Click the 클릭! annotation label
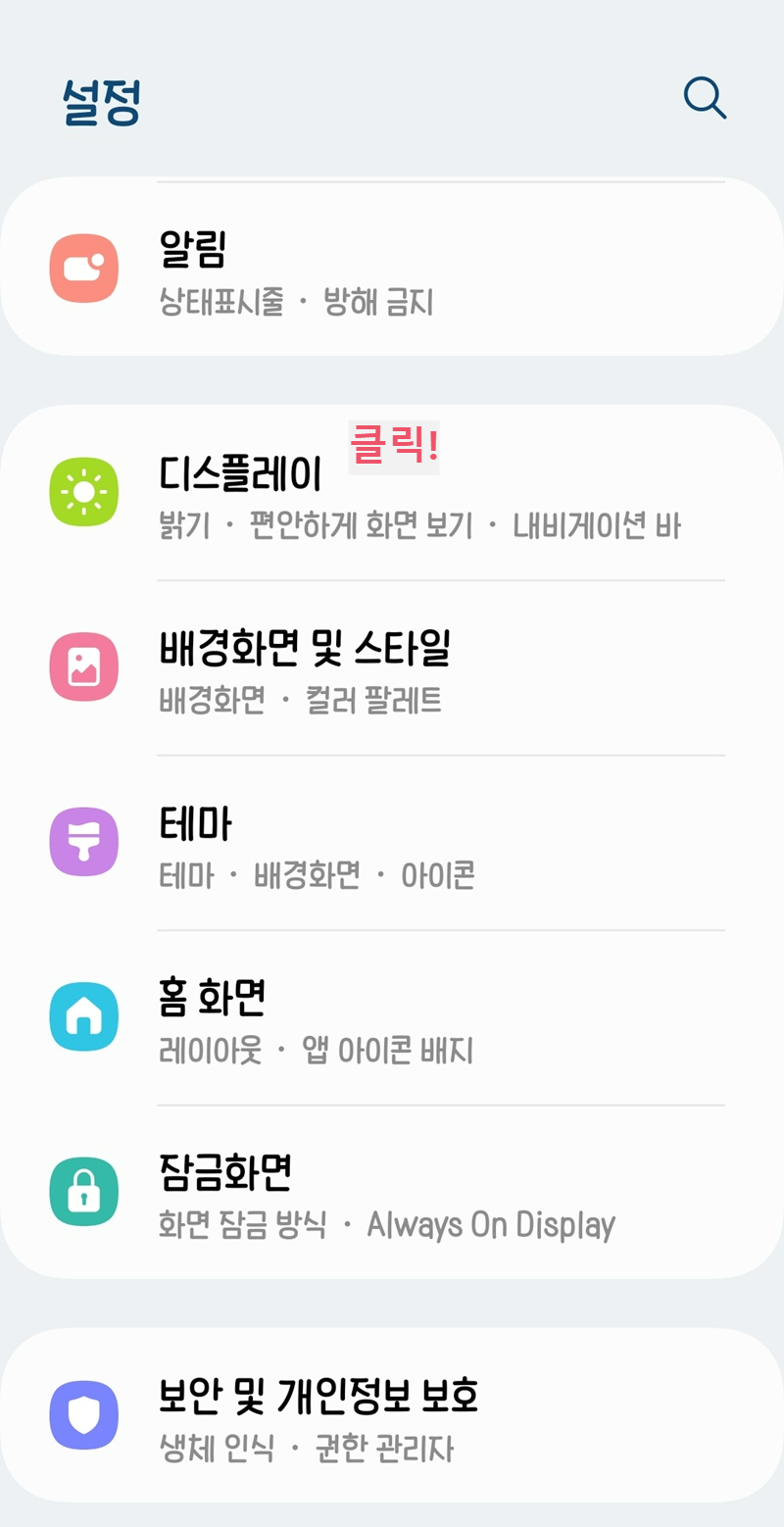This screenshot has height=1527, width=784. tap(393, 446)
